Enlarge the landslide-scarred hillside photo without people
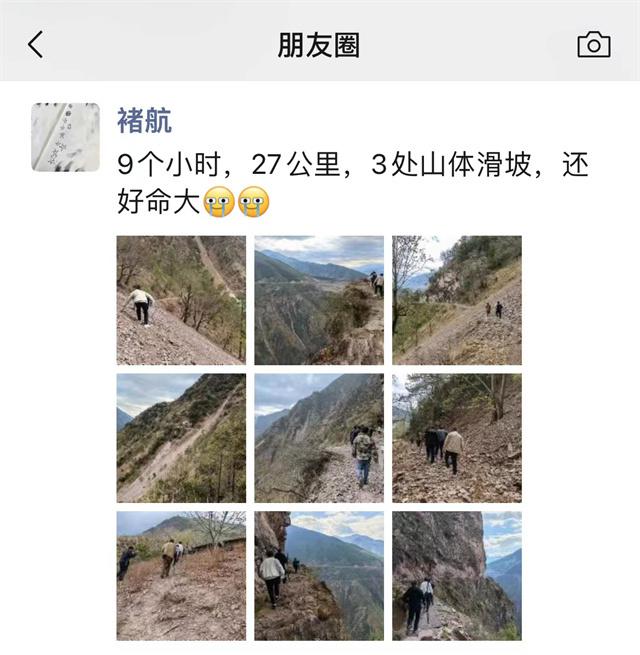 (x=180, y=438)
